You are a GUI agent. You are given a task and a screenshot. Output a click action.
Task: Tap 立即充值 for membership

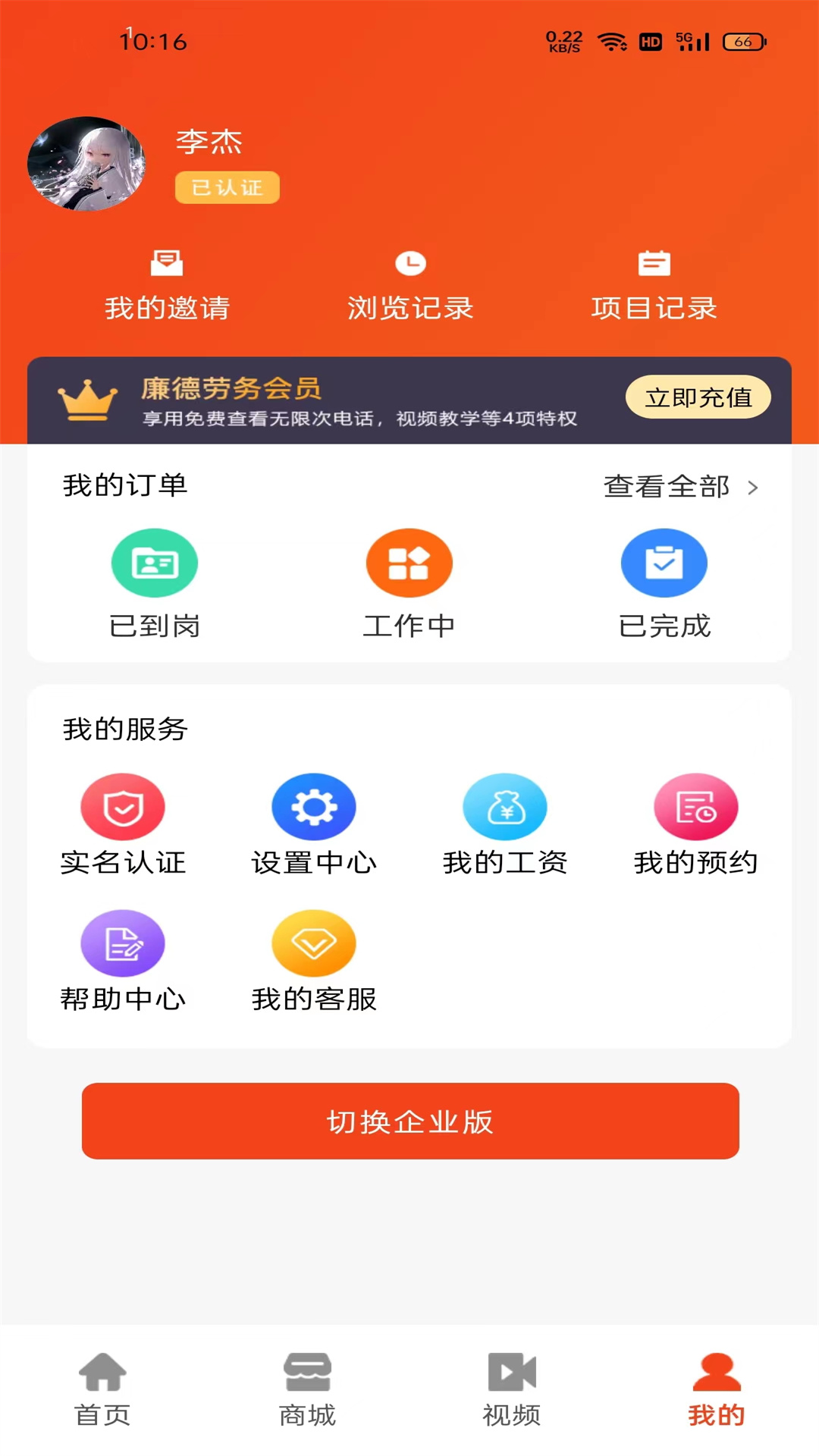click(698, 397)
